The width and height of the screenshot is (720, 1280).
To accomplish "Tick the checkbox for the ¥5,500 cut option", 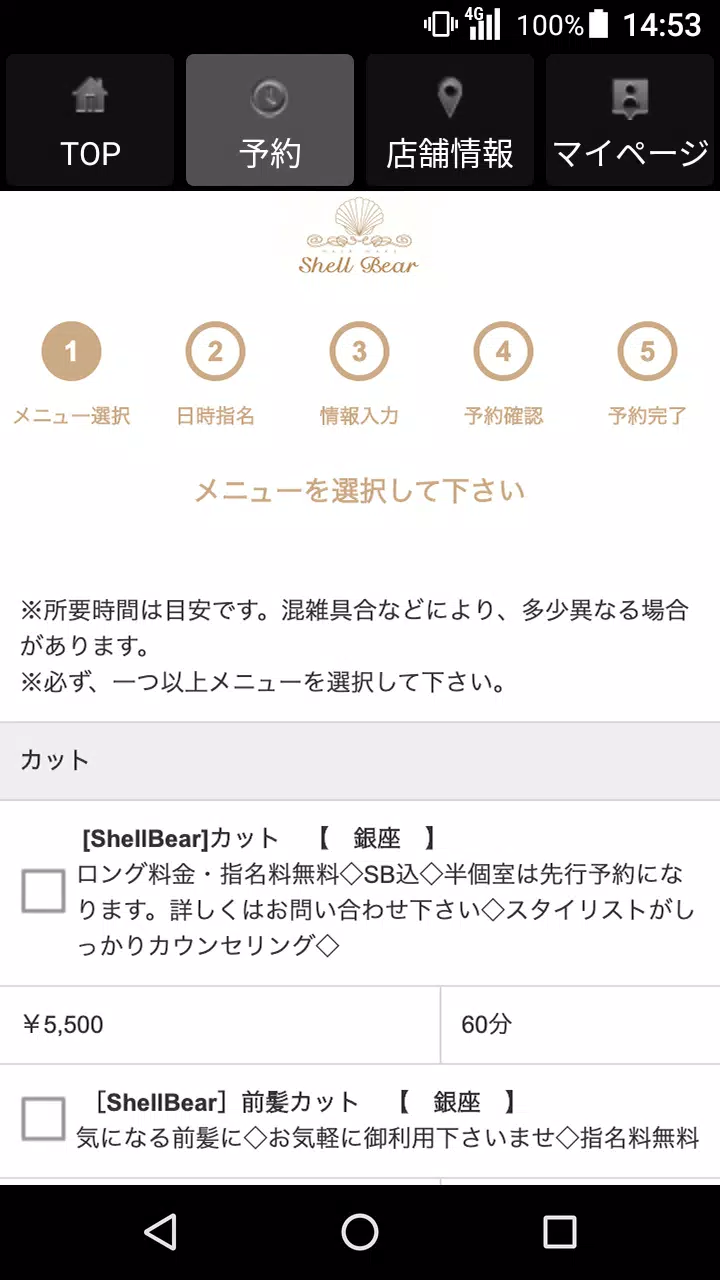I will click(44, 891).
